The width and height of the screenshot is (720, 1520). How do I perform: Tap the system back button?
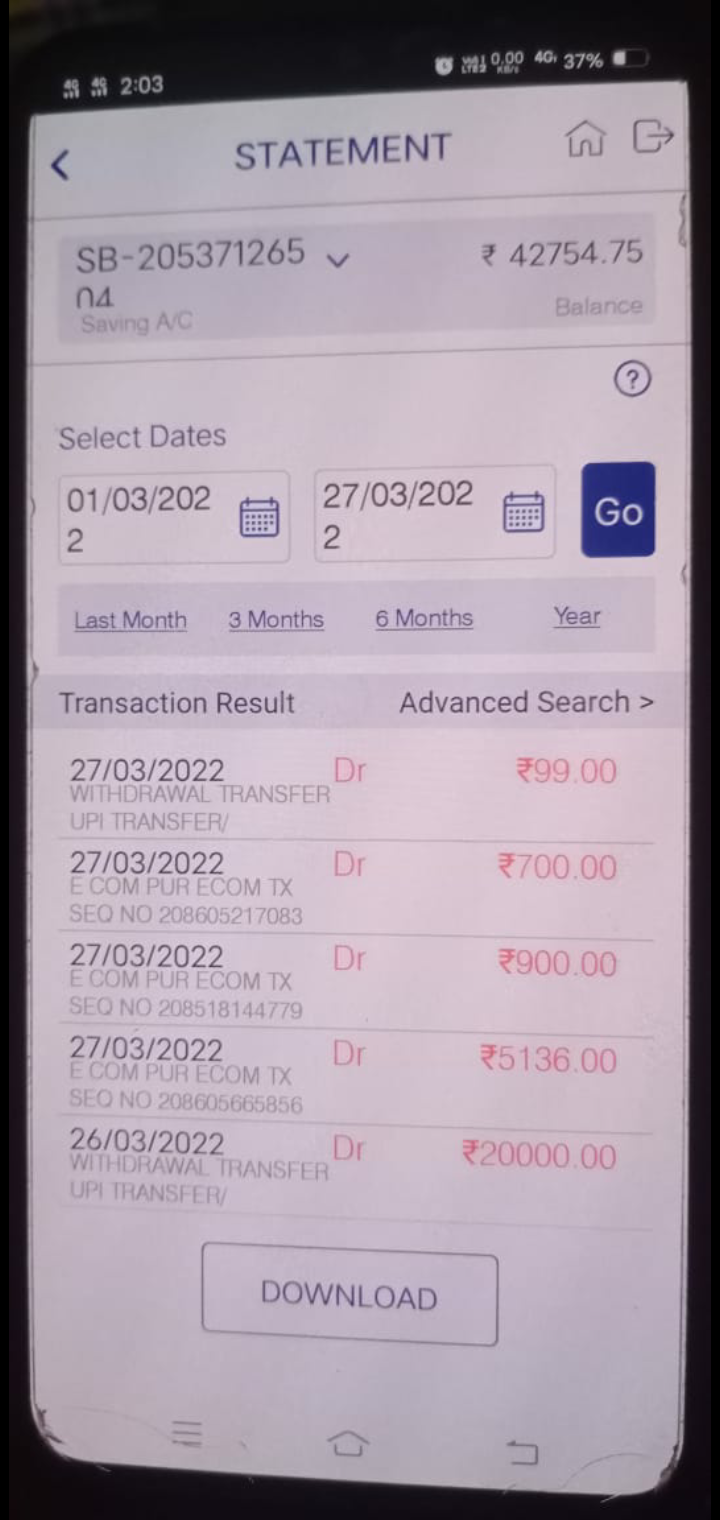pos(522,1451)
